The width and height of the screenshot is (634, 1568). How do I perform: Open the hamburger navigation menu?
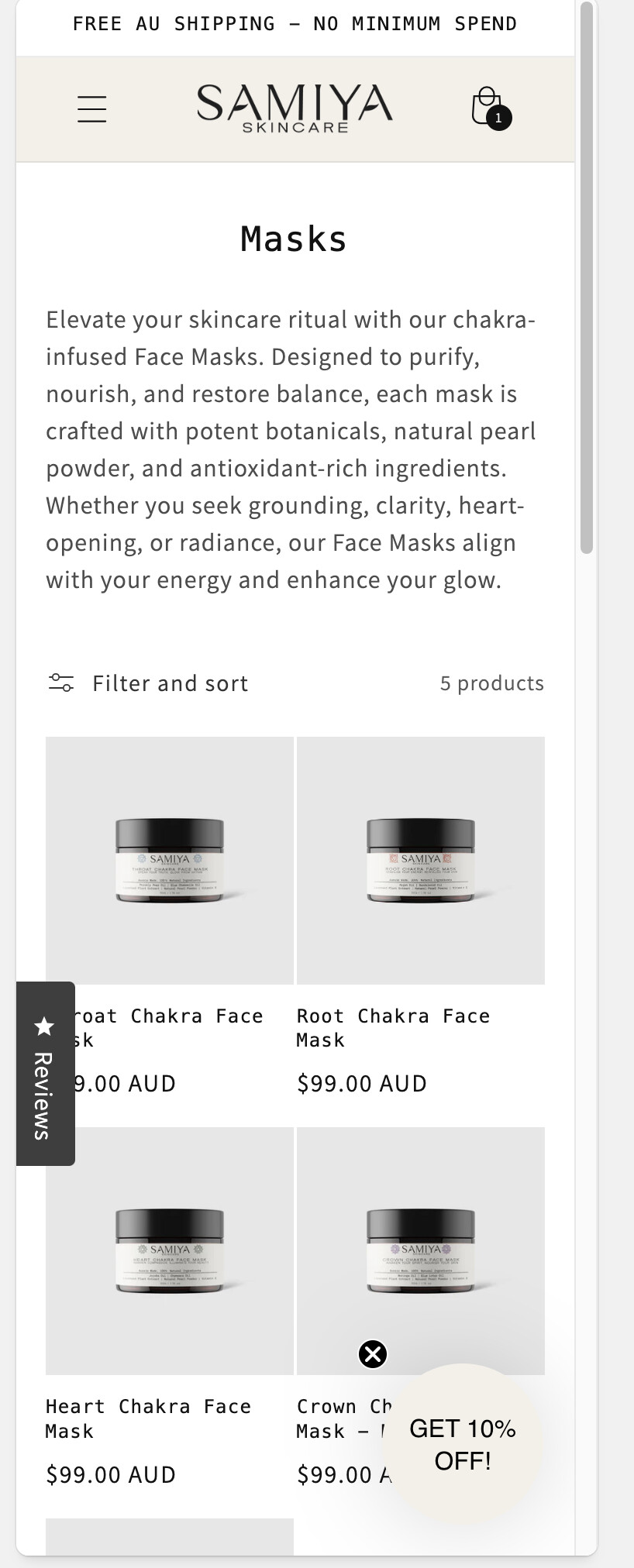click(91, 109)
